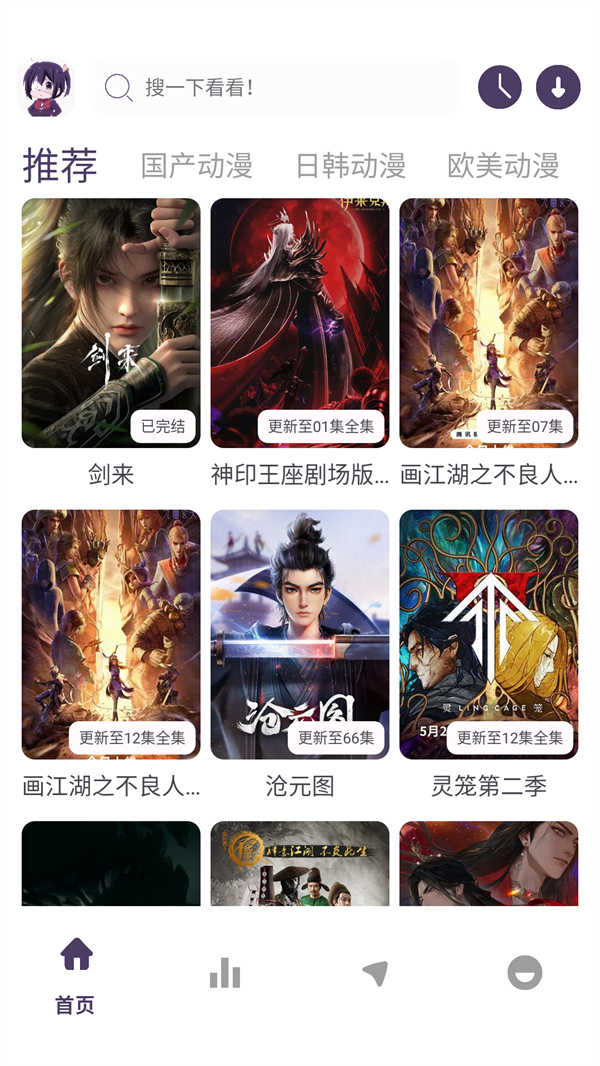
Task: Open the profile avatar
Action: coord(47,88)
